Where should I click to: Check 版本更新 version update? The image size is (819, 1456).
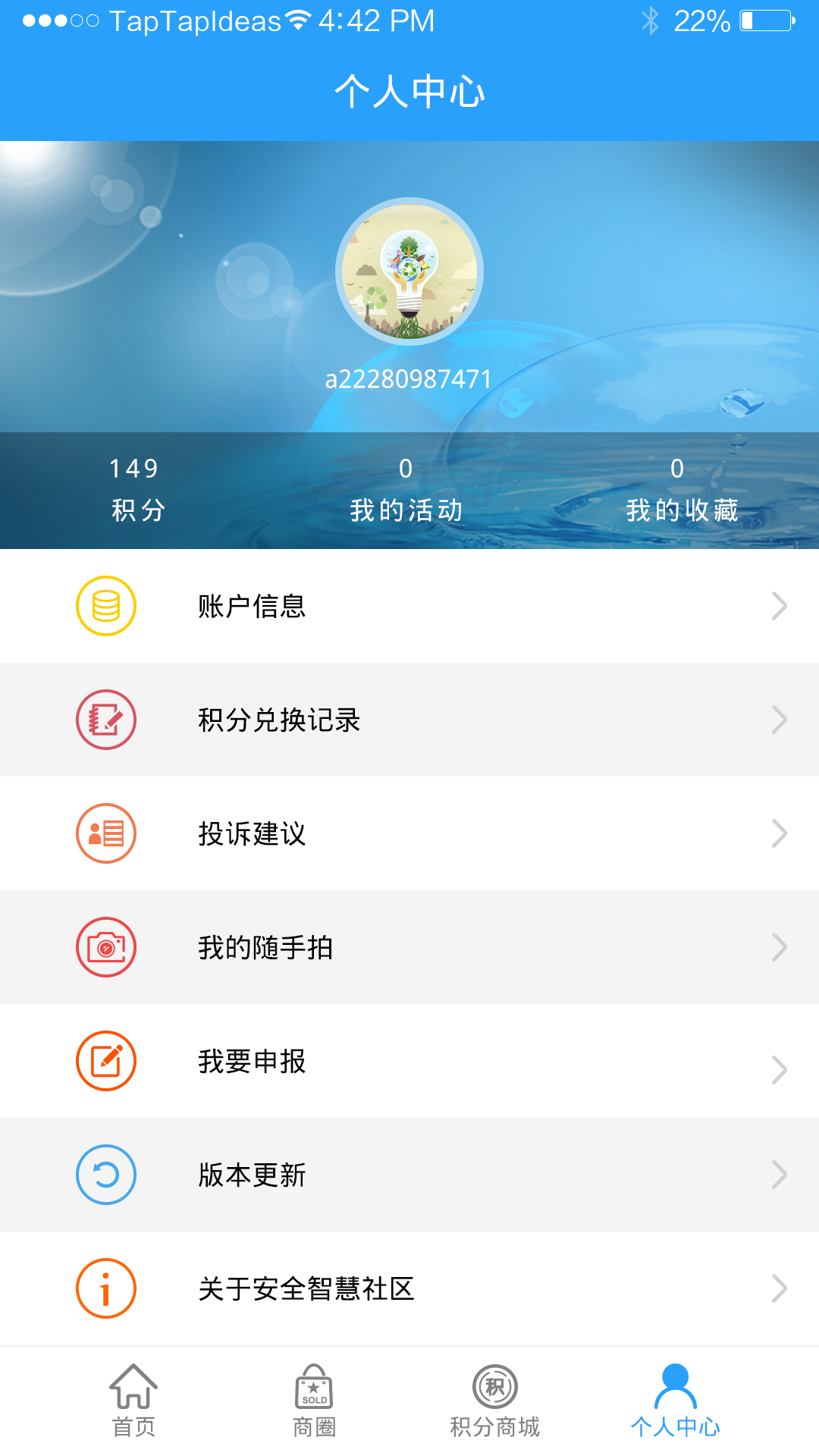(409, 1175)
